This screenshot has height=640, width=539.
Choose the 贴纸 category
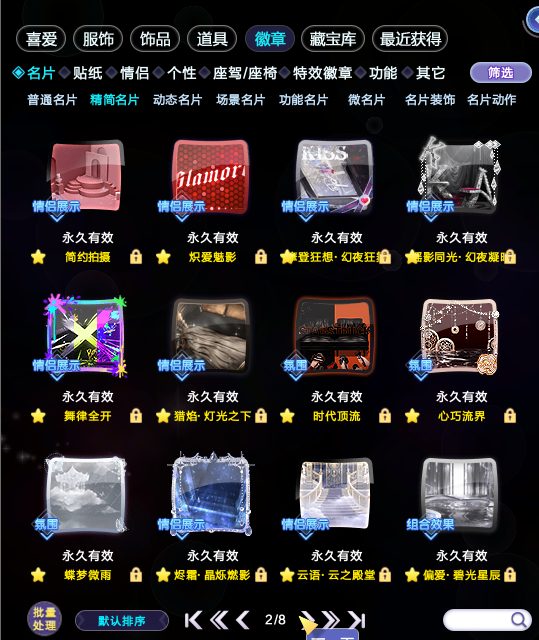click(x=87, y=73)
